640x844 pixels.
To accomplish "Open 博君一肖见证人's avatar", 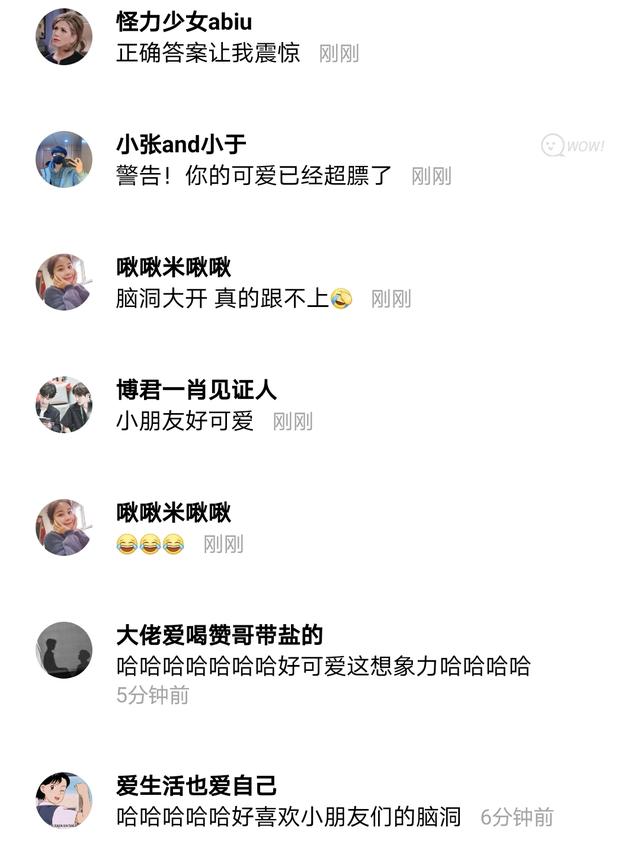I will (x=64, y=405).
